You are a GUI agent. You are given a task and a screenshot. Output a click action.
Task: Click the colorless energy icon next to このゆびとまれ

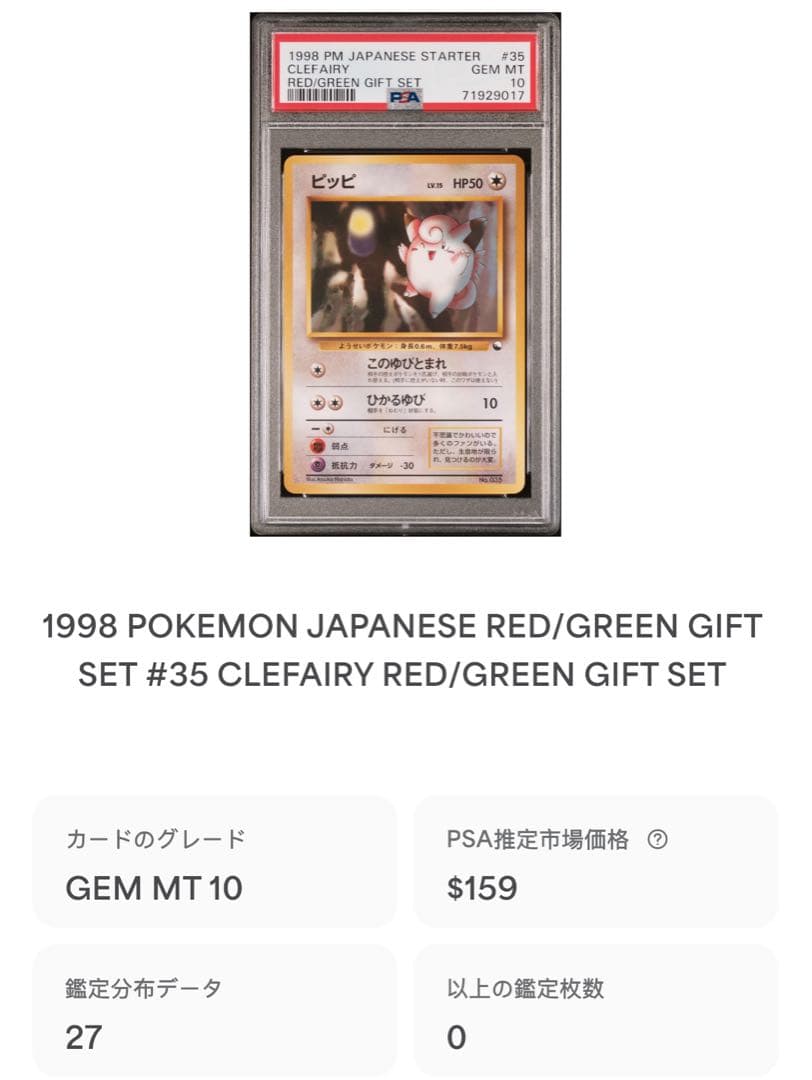click(x=318, y=368)
